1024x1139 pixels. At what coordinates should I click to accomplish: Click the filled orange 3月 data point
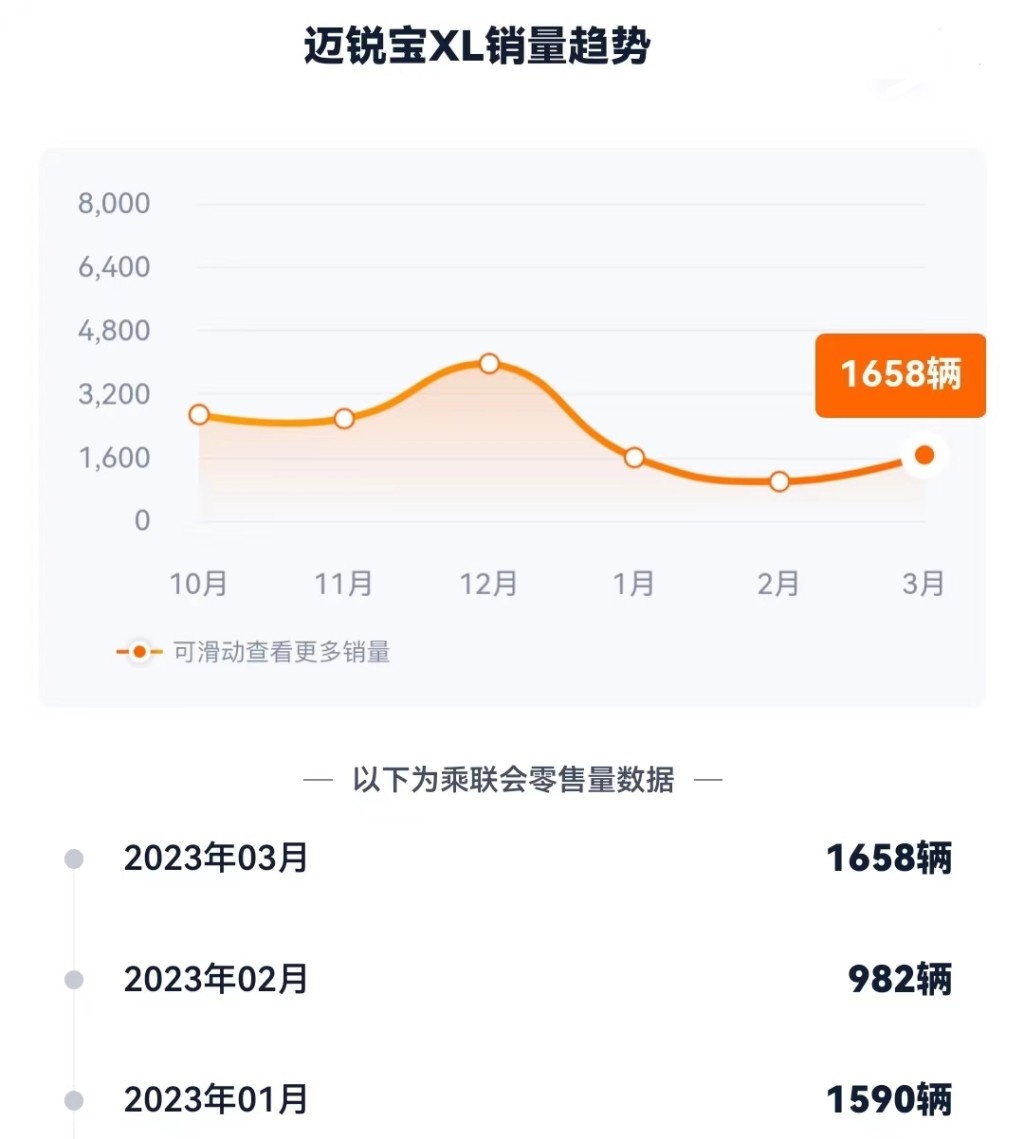pos(923,455)
